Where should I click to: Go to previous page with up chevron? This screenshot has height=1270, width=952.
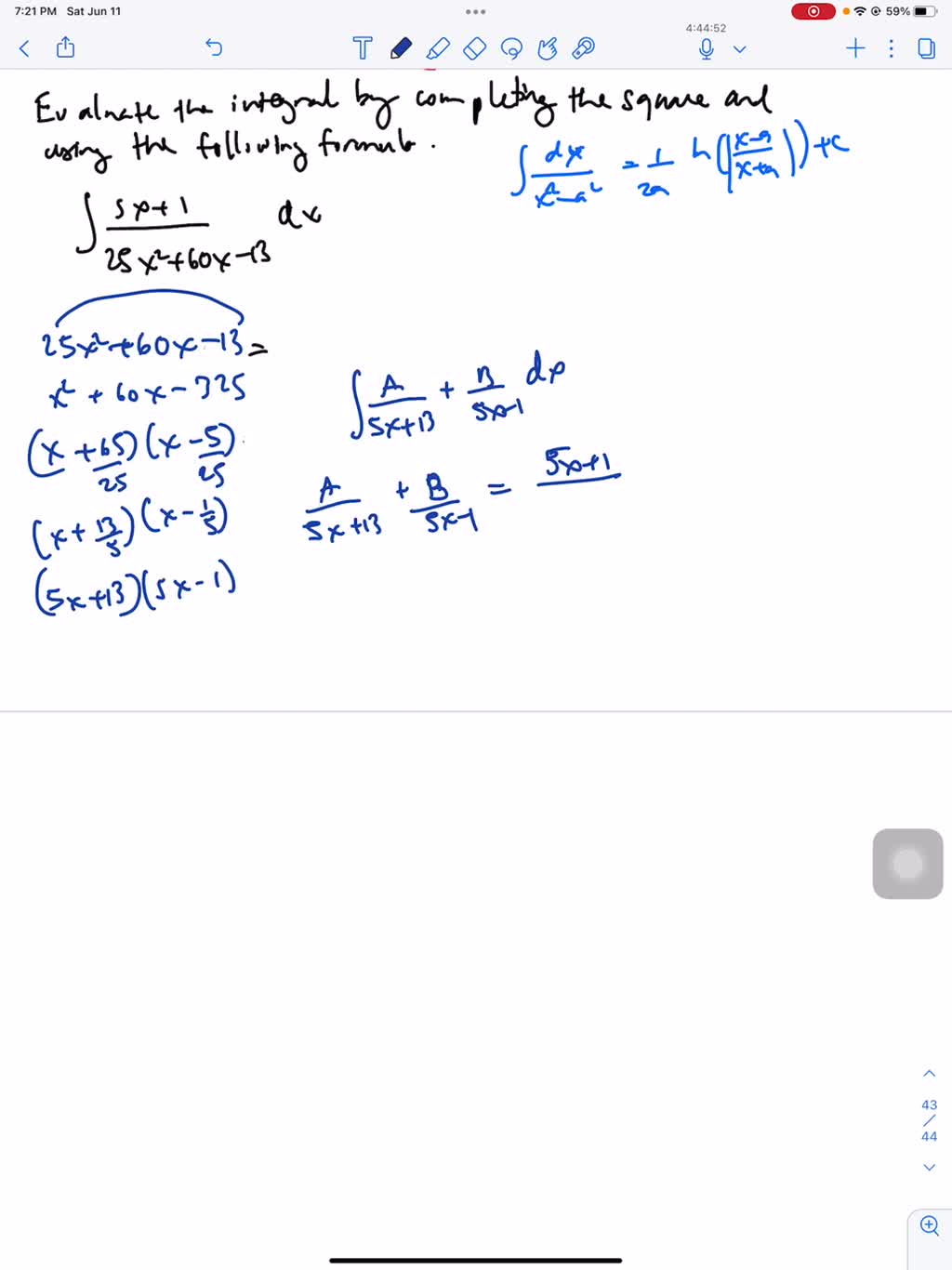(x=929, y=1074)
